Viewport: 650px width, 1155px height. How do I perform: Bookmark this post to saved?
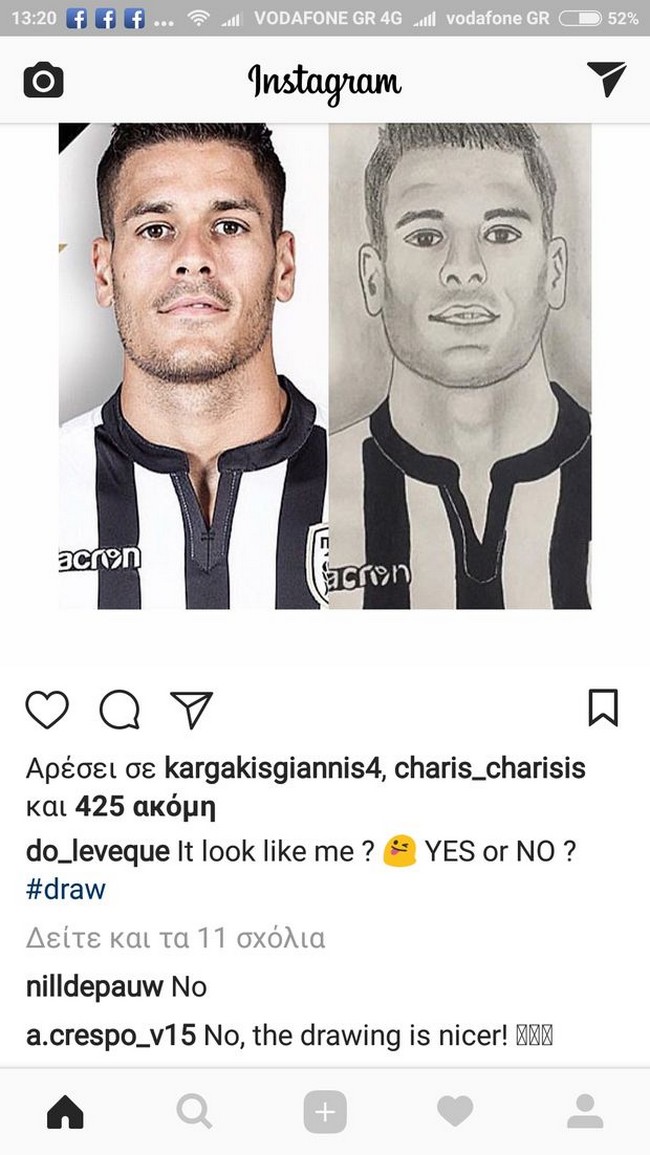click(602, 708)
